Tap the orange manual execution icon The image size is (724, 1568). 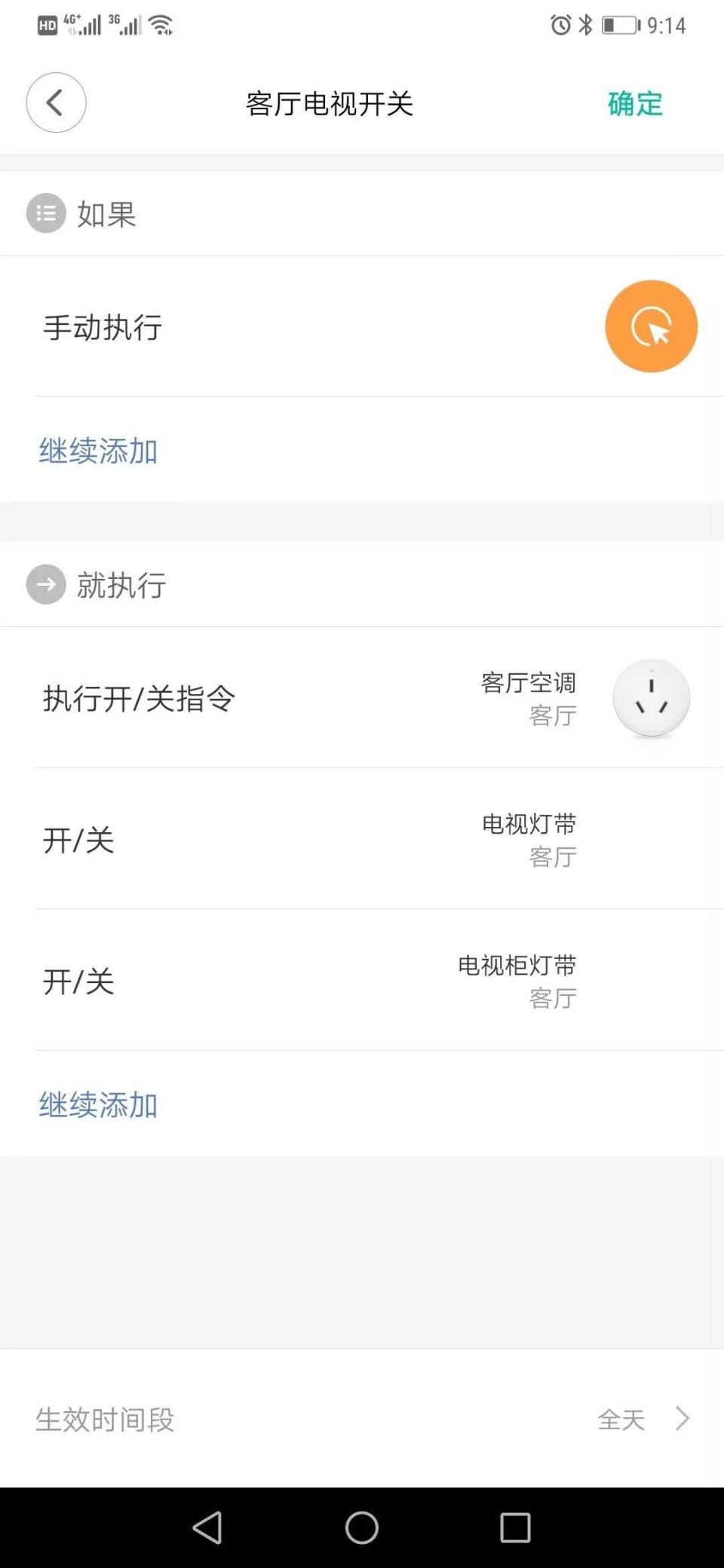pyautogui.click(x=652, y=326)
